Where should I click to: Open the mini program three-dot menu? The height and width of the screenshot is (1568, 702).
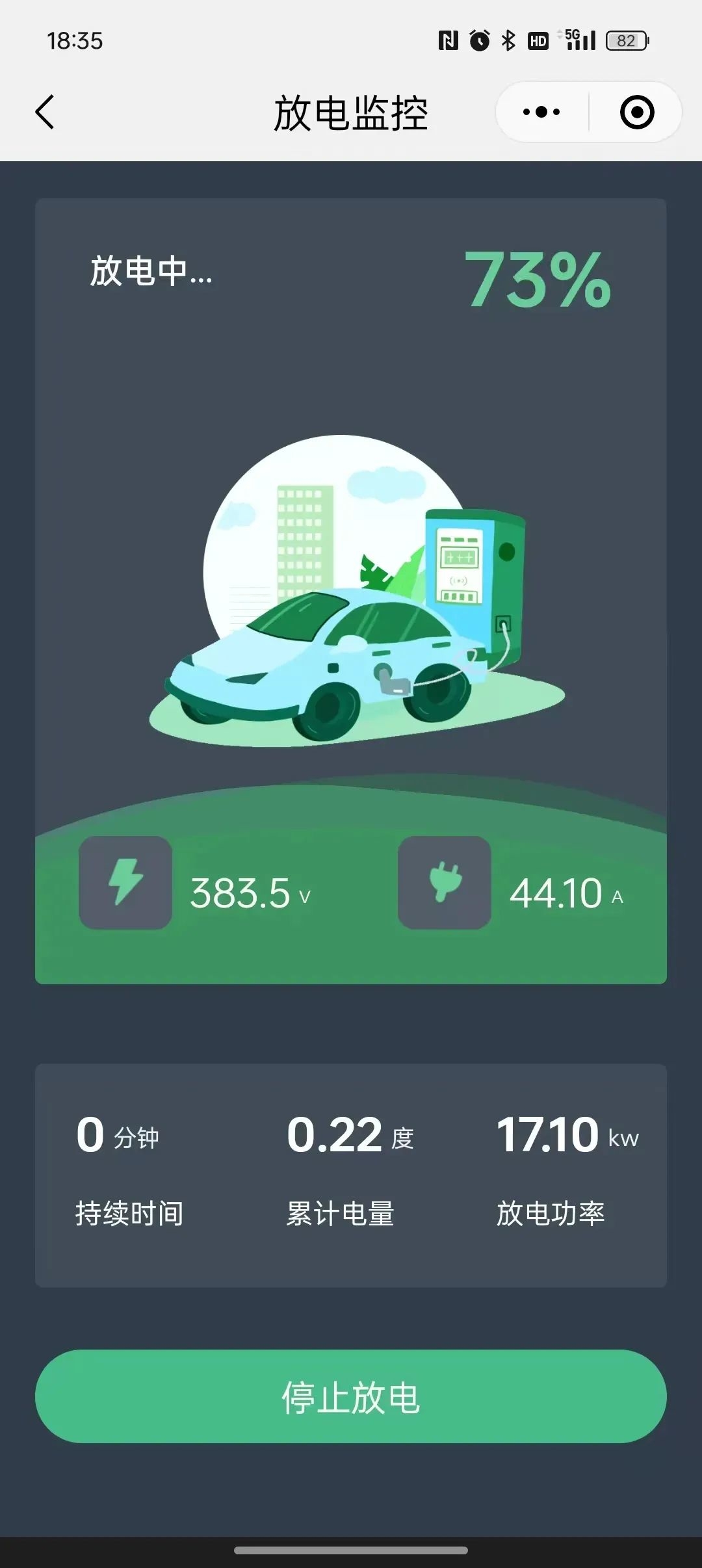541,112
